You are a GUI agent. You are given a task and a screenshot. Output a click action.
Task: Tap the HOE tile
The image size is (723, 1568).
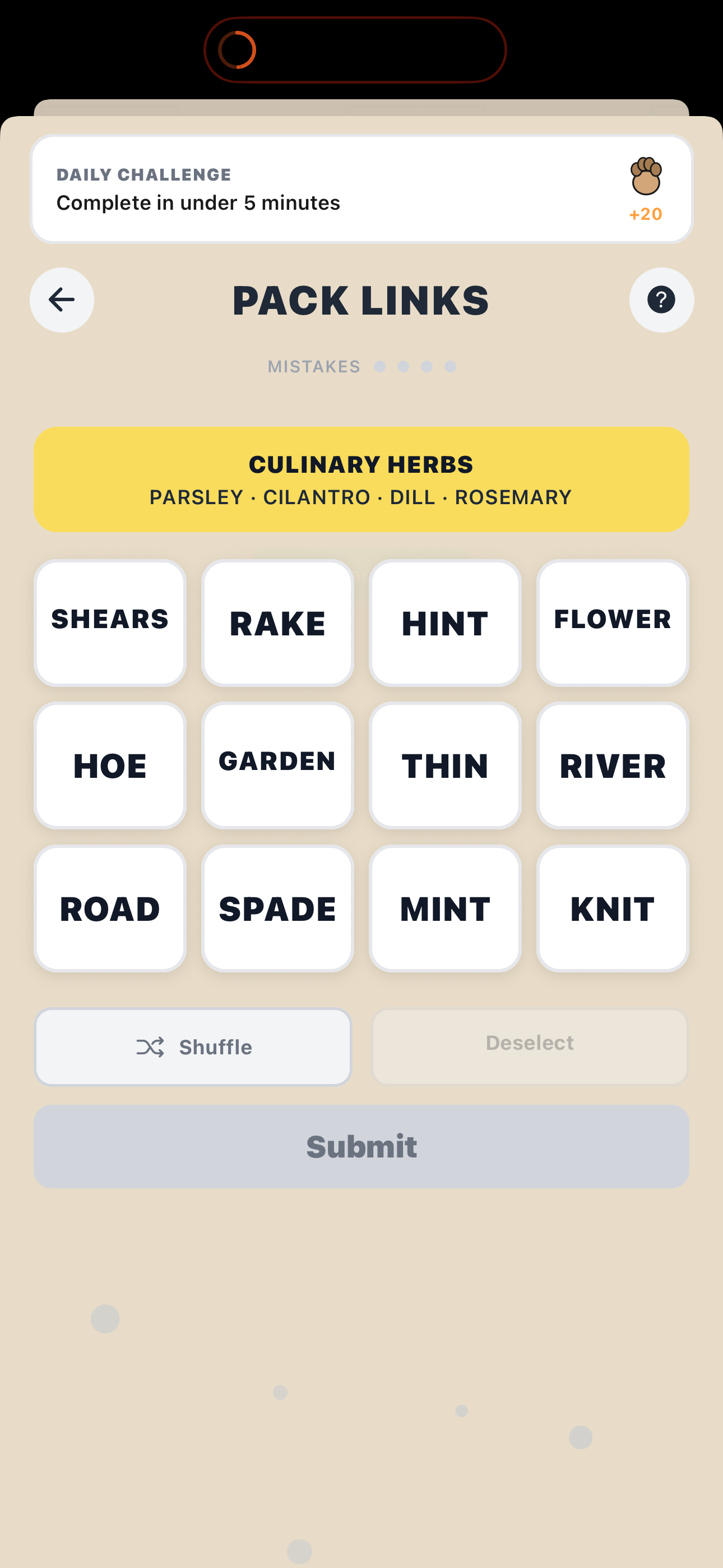[x=110, y=765]
